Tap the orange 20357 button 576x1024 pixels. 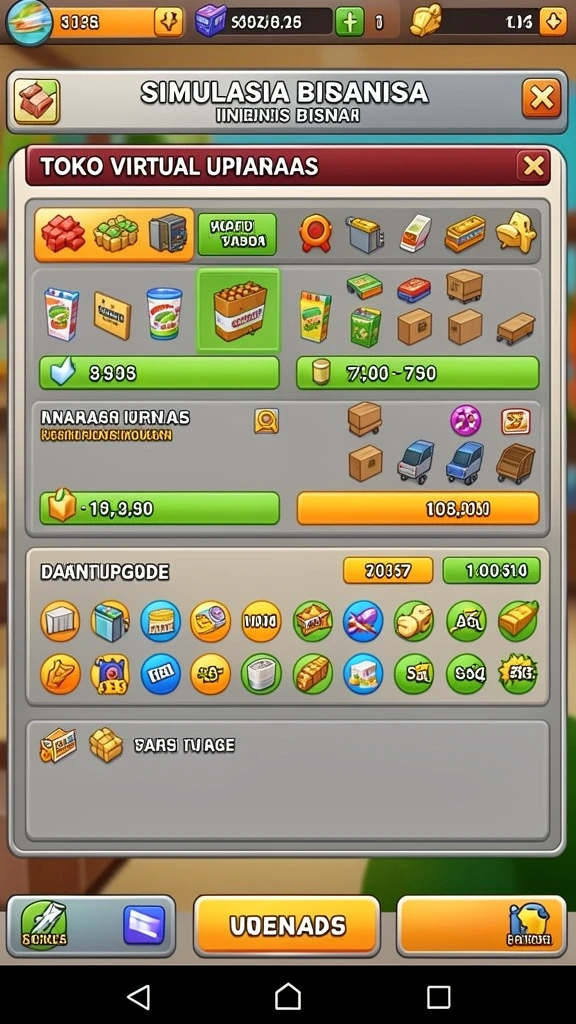(388, 571)
